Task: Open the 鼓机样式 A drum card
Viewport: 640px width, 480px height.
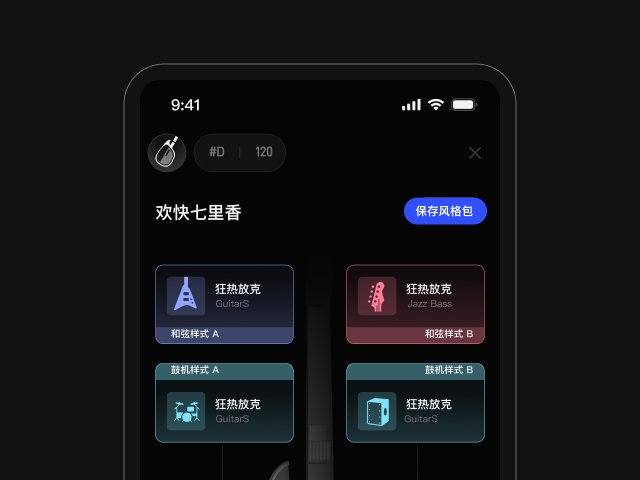Action: [x=224, y=403]
